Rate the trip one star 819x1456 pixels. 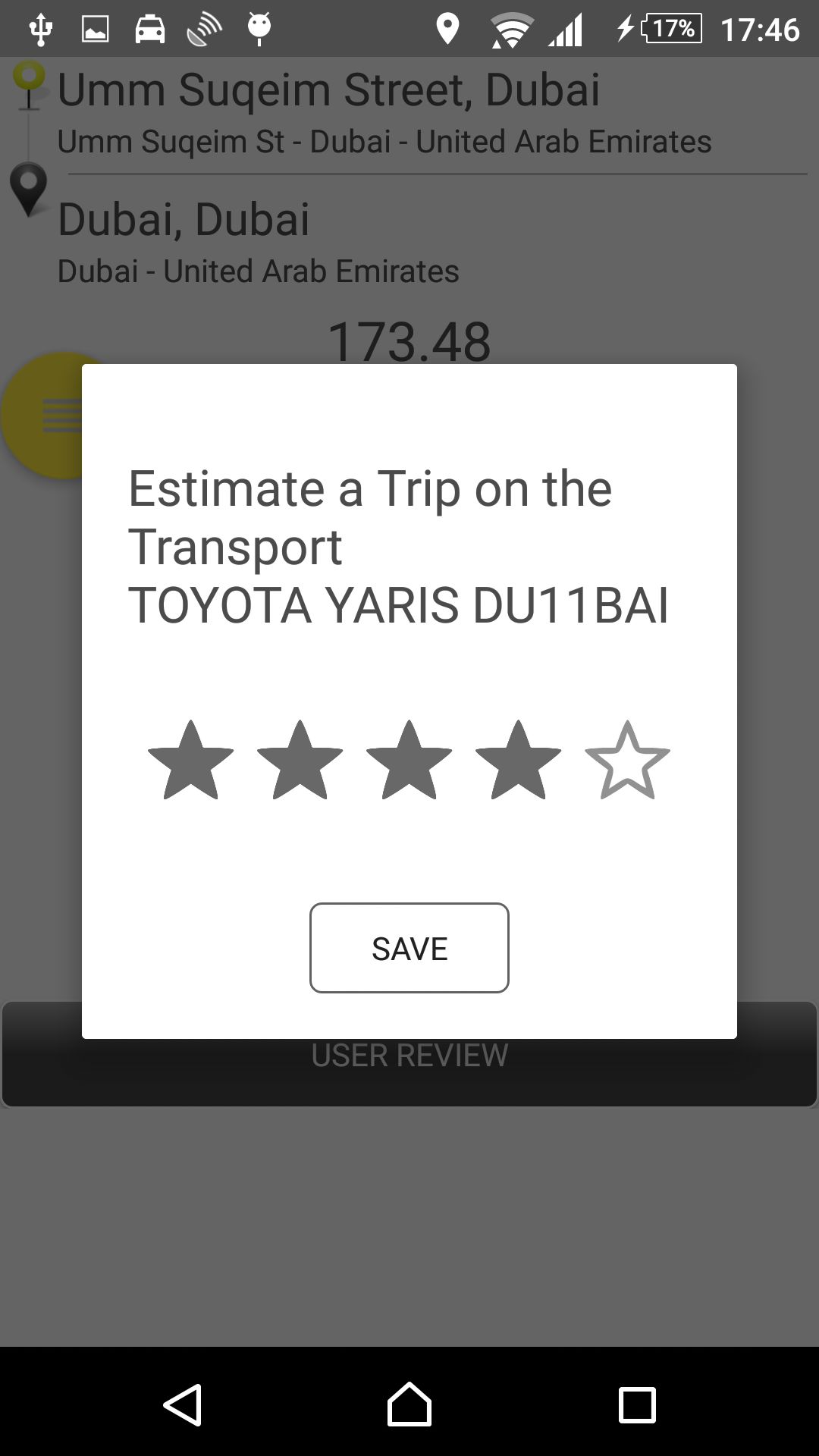(x=190, y=761)
